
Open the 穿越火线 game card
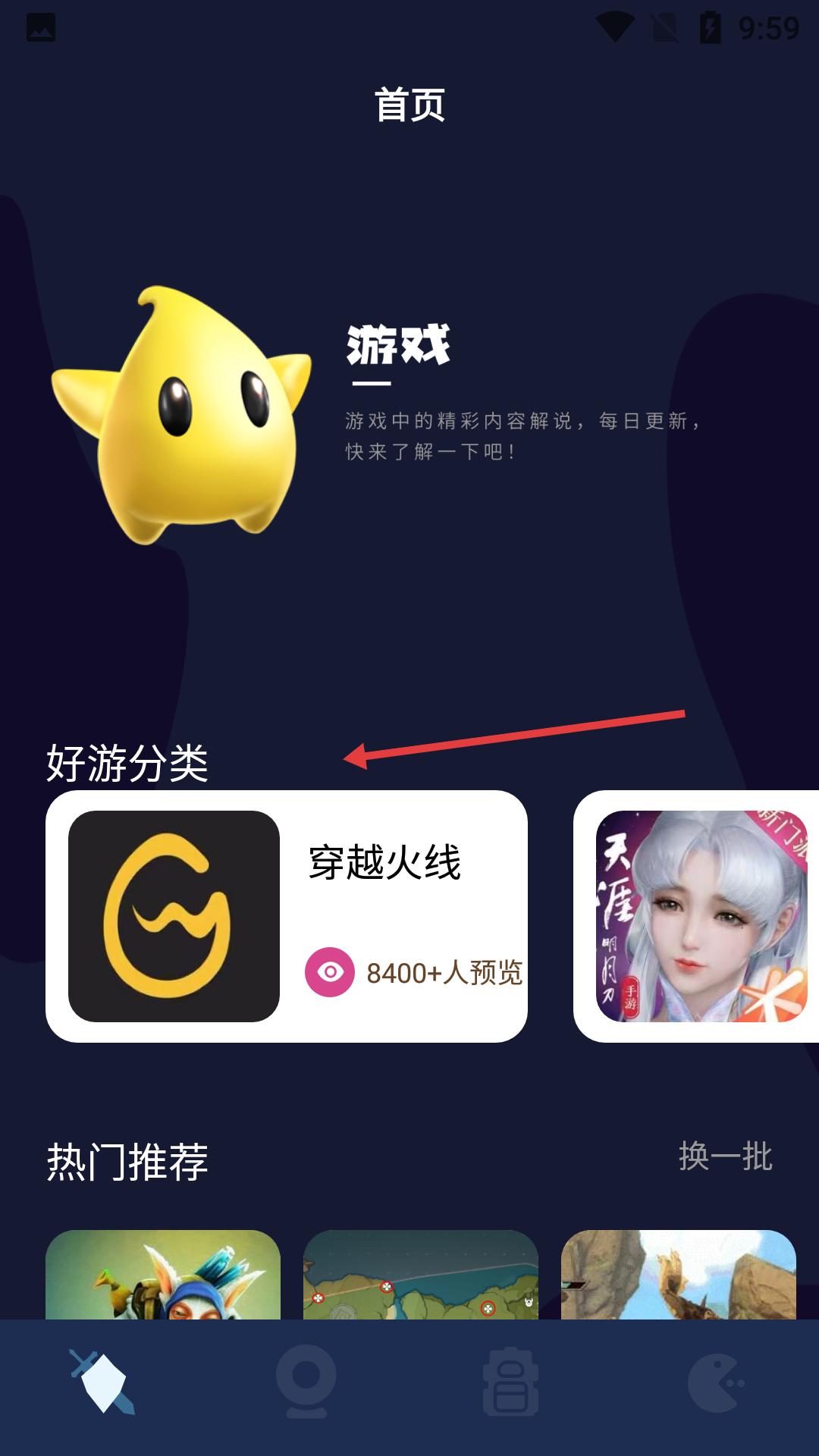pyautogui.click(x=287, y=916)
